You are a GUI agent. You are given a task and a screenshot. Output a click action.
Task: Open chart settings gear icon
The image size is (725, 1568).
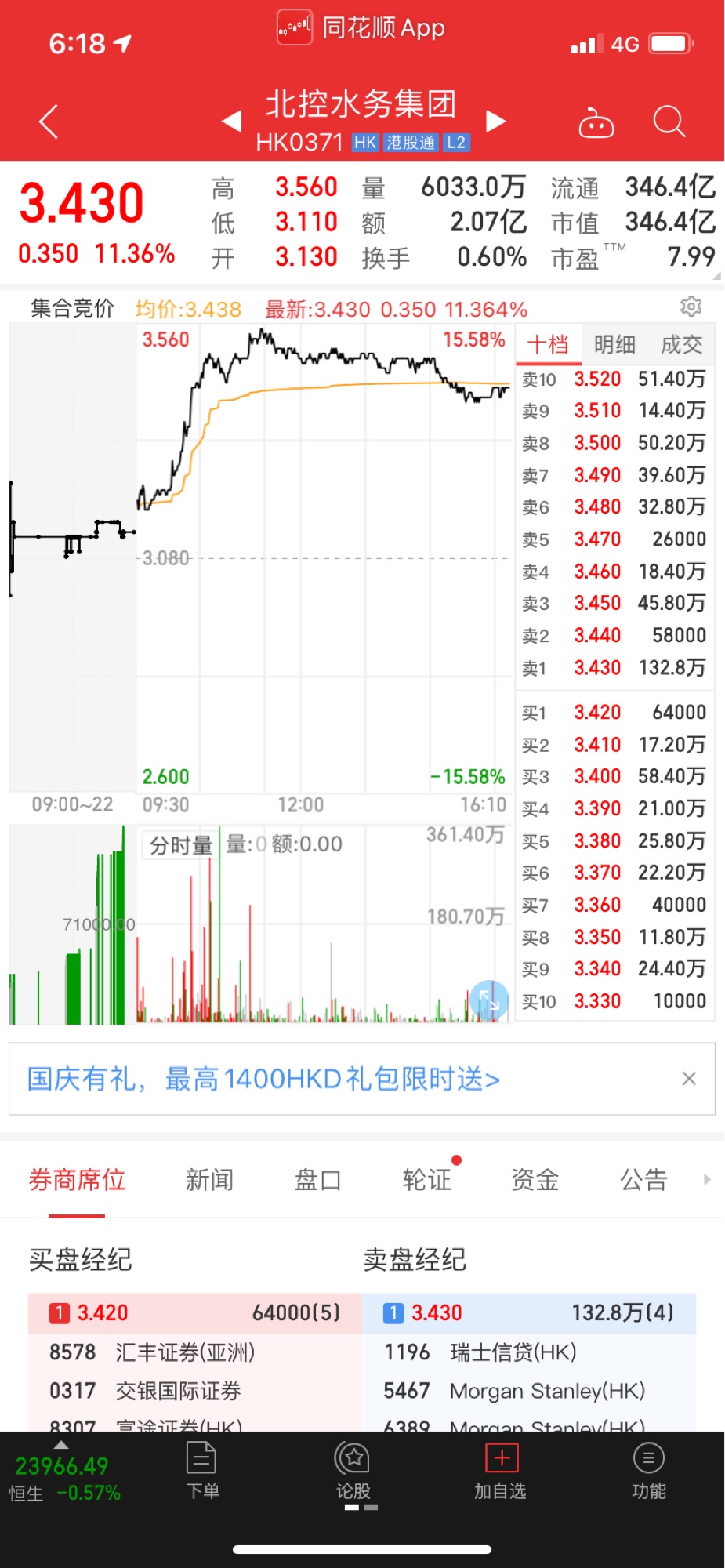(x=691, y=307)
